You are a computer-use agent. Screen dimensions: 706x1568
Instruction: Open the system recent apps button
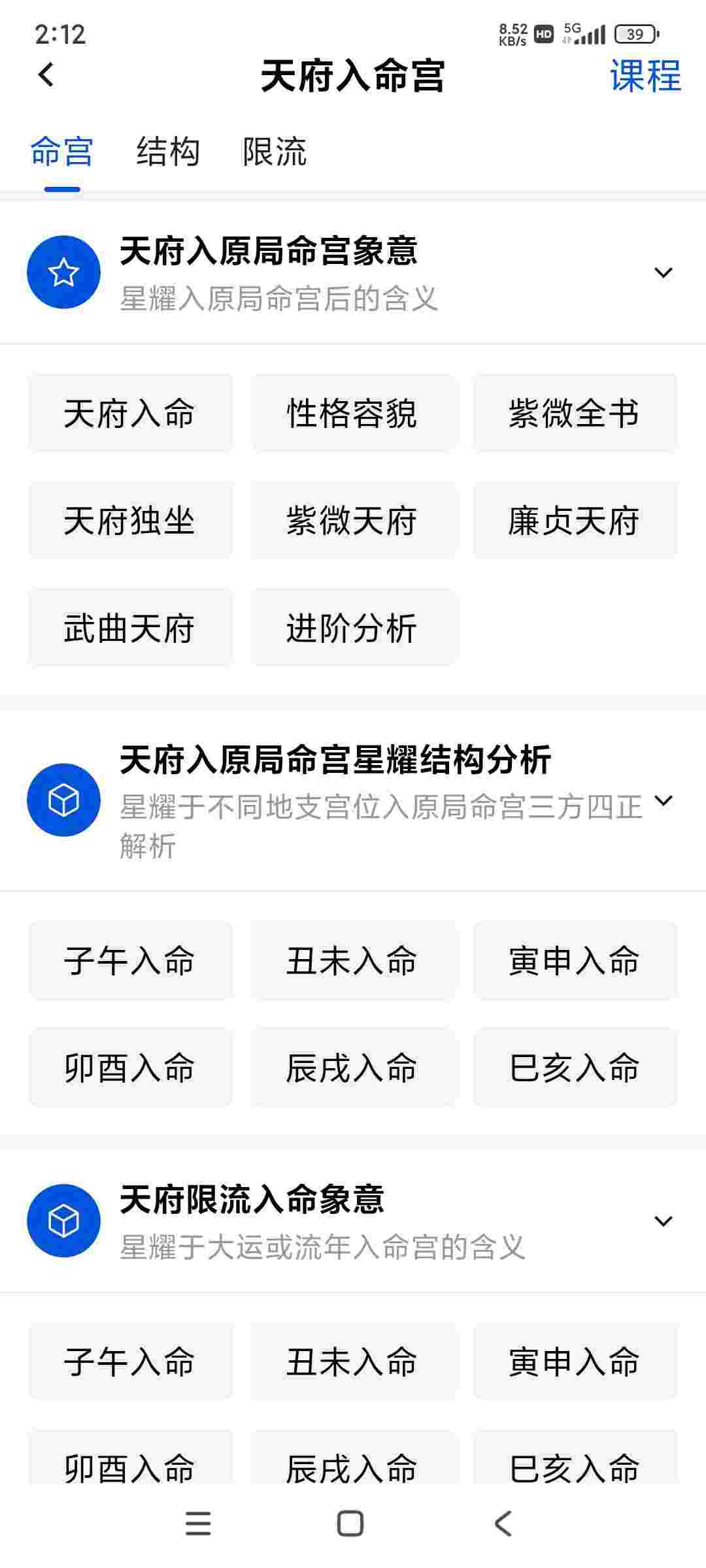198,1523
